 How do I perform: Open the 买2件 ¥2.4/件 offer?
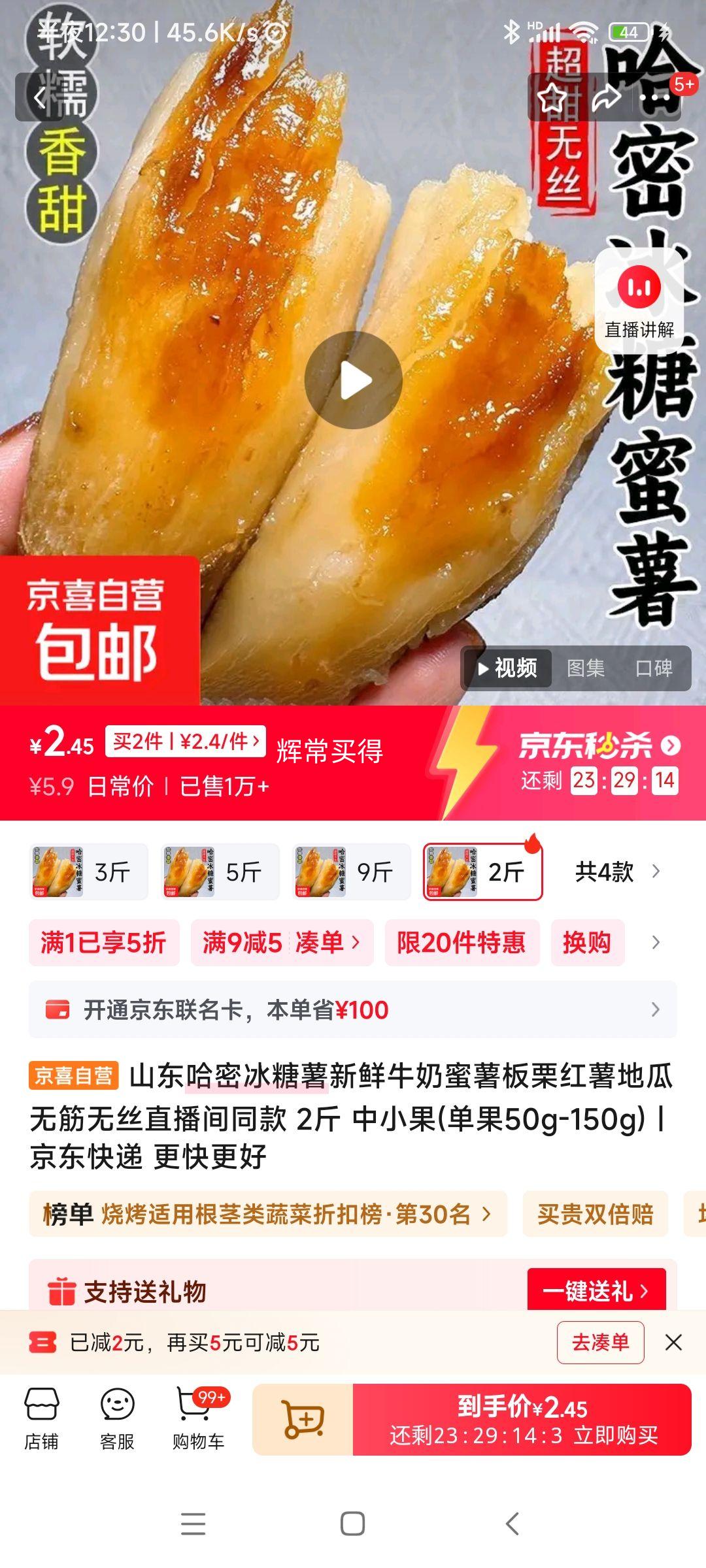[x=186, y=742]
